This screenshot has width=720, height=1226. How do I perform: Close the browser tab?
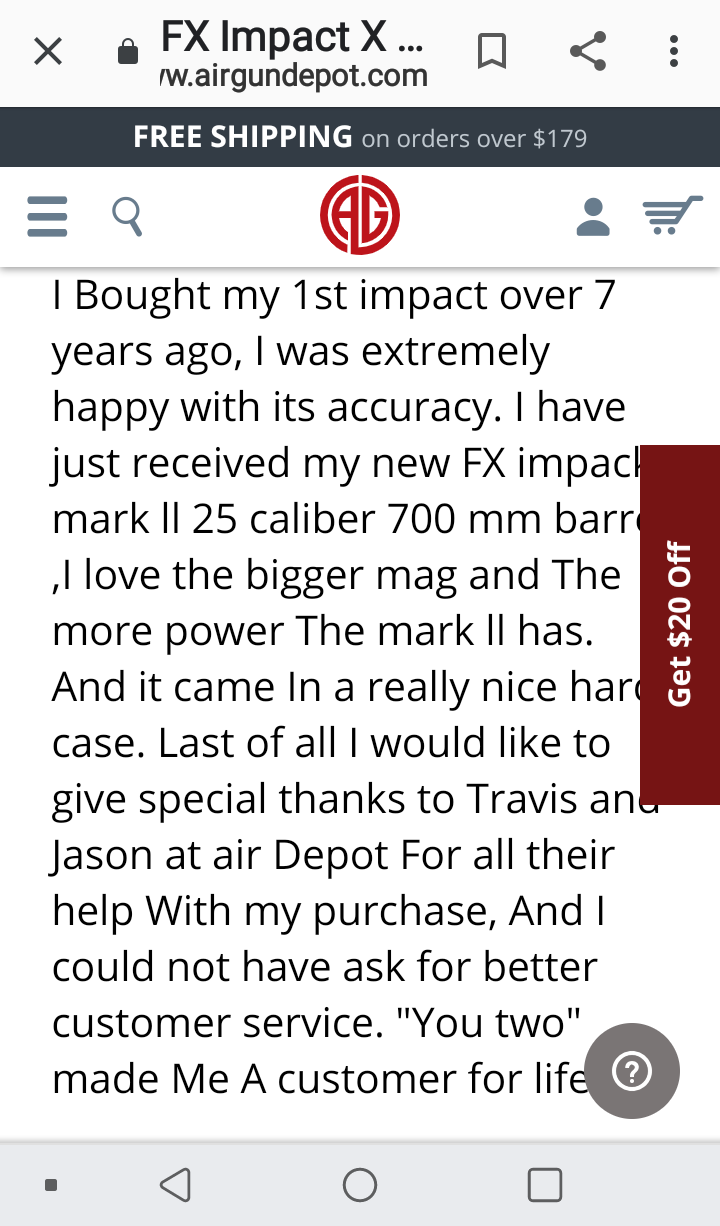point(47,52)
